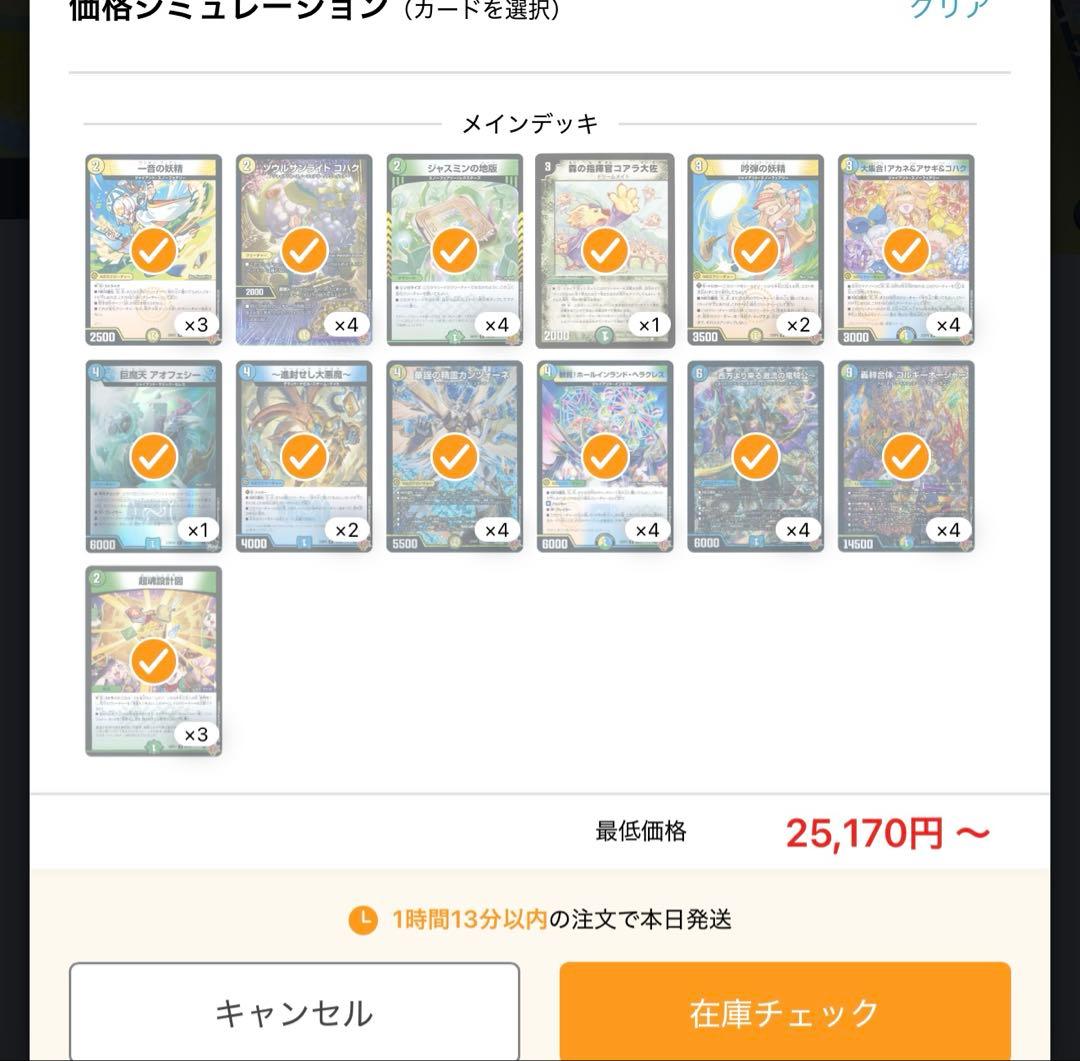Uncheck the ソウルサンライト コハク card

click(304, 250)
